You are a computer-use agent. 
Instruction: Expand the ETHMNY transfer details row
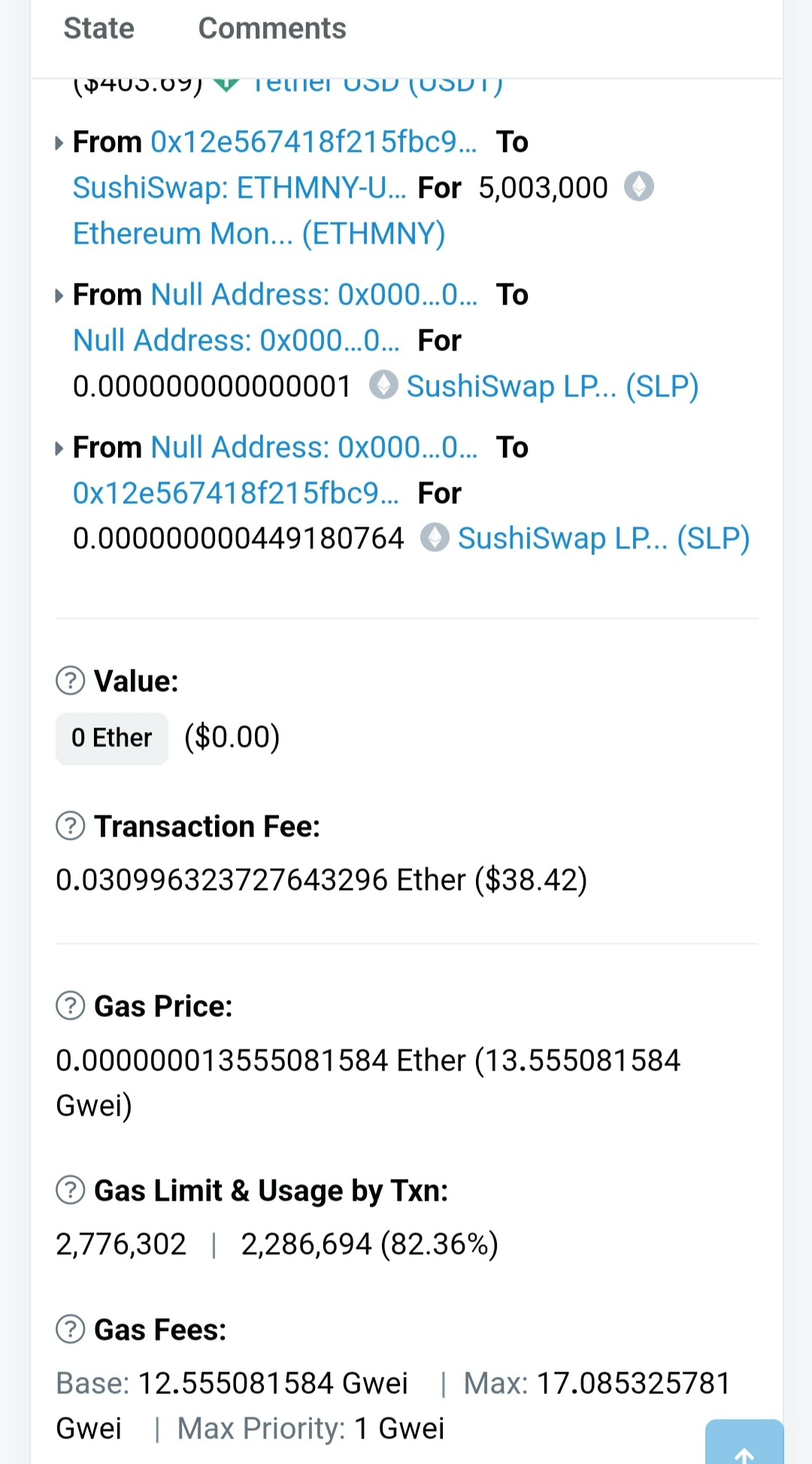click(58, 141)
